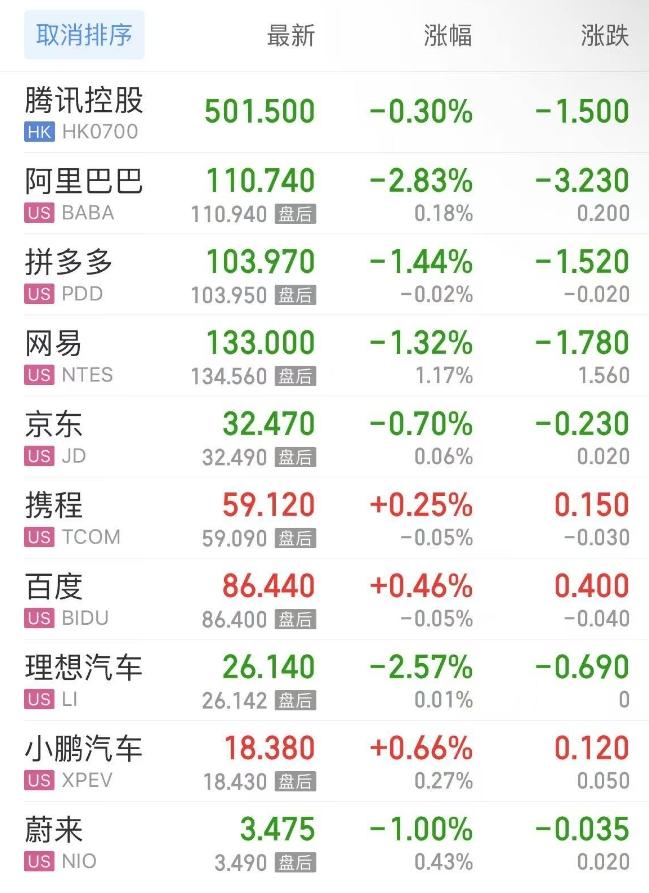Viewport: 649px width, 893px height.
Task: Sort stocks by 涨跌 column
Action: pos(604,37)
